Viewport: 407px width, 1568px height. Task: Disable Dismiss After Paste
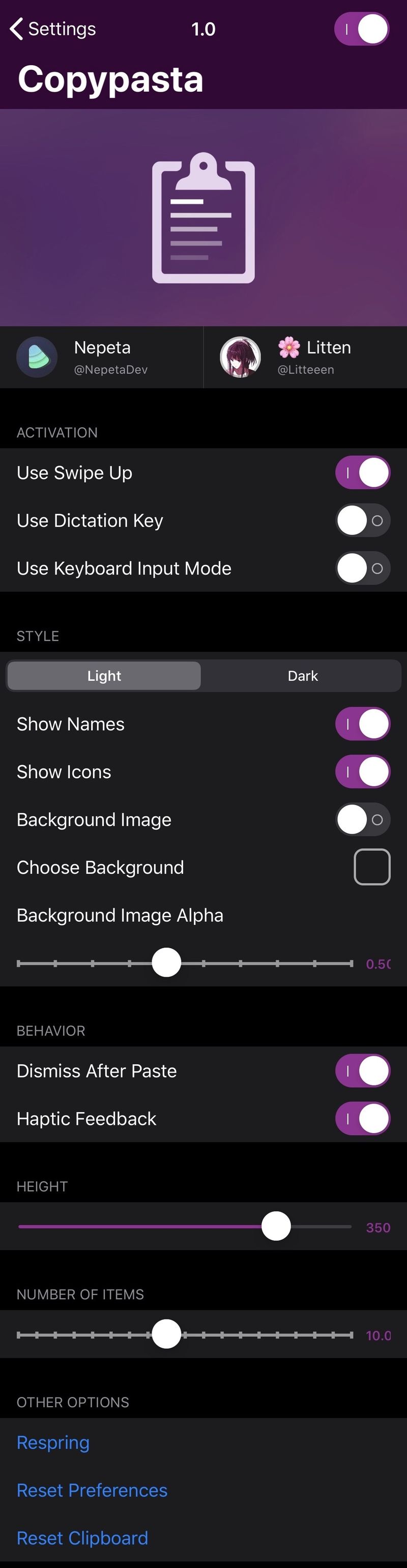(362, 1070)
